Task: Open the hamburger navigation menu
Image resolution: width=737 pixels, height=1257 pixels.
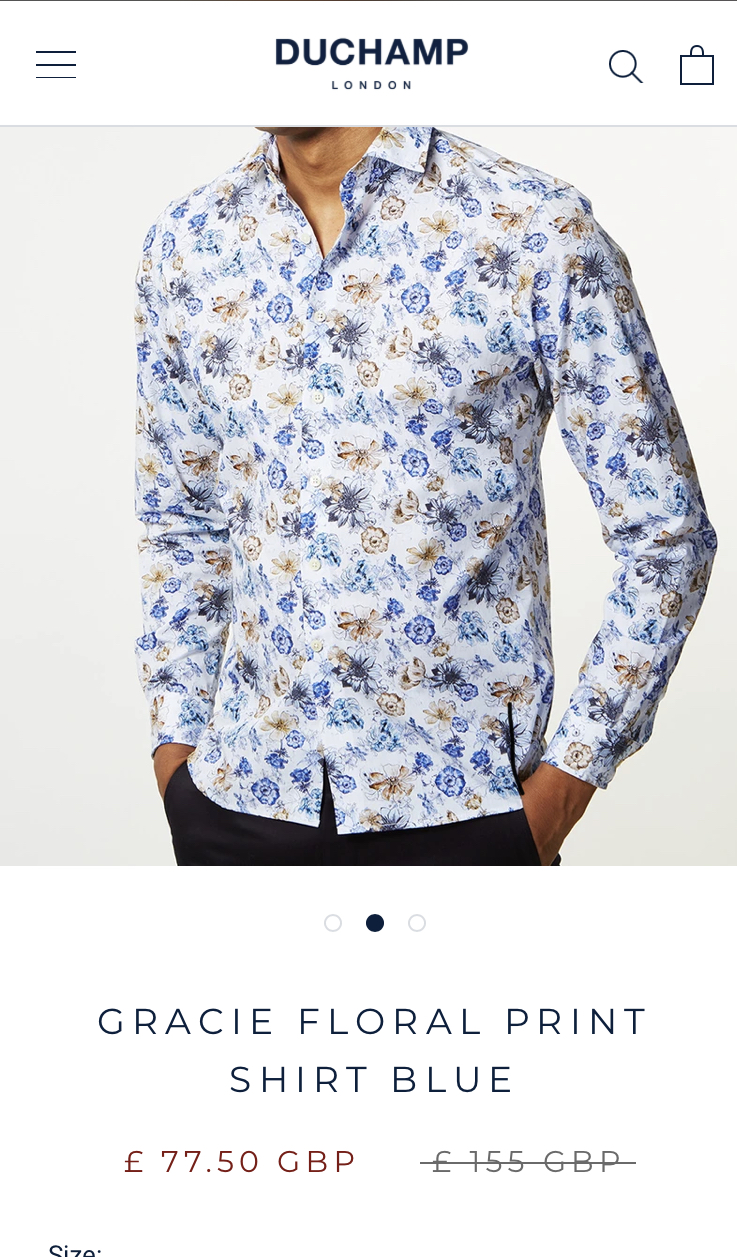Action: click(x=56, y=64)
